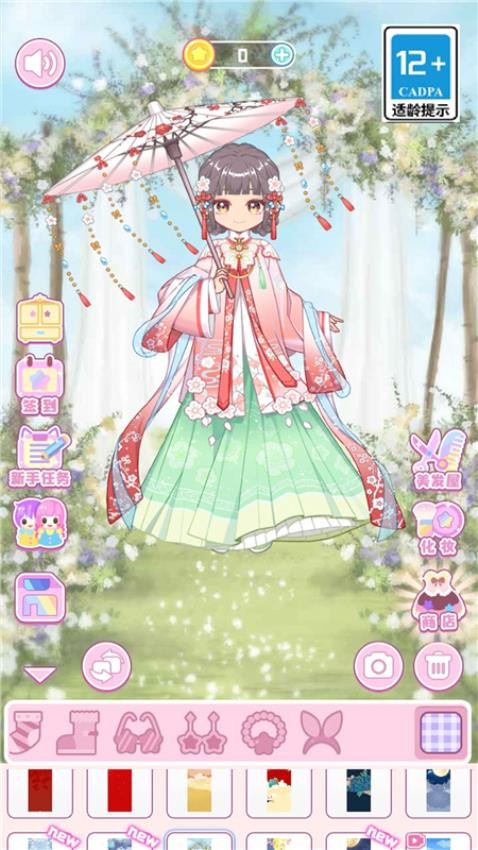Open 新手任务 beginner tasks
Image resolution: width=478 pixels, height=850 pixels.
click(x=40, y=456)
